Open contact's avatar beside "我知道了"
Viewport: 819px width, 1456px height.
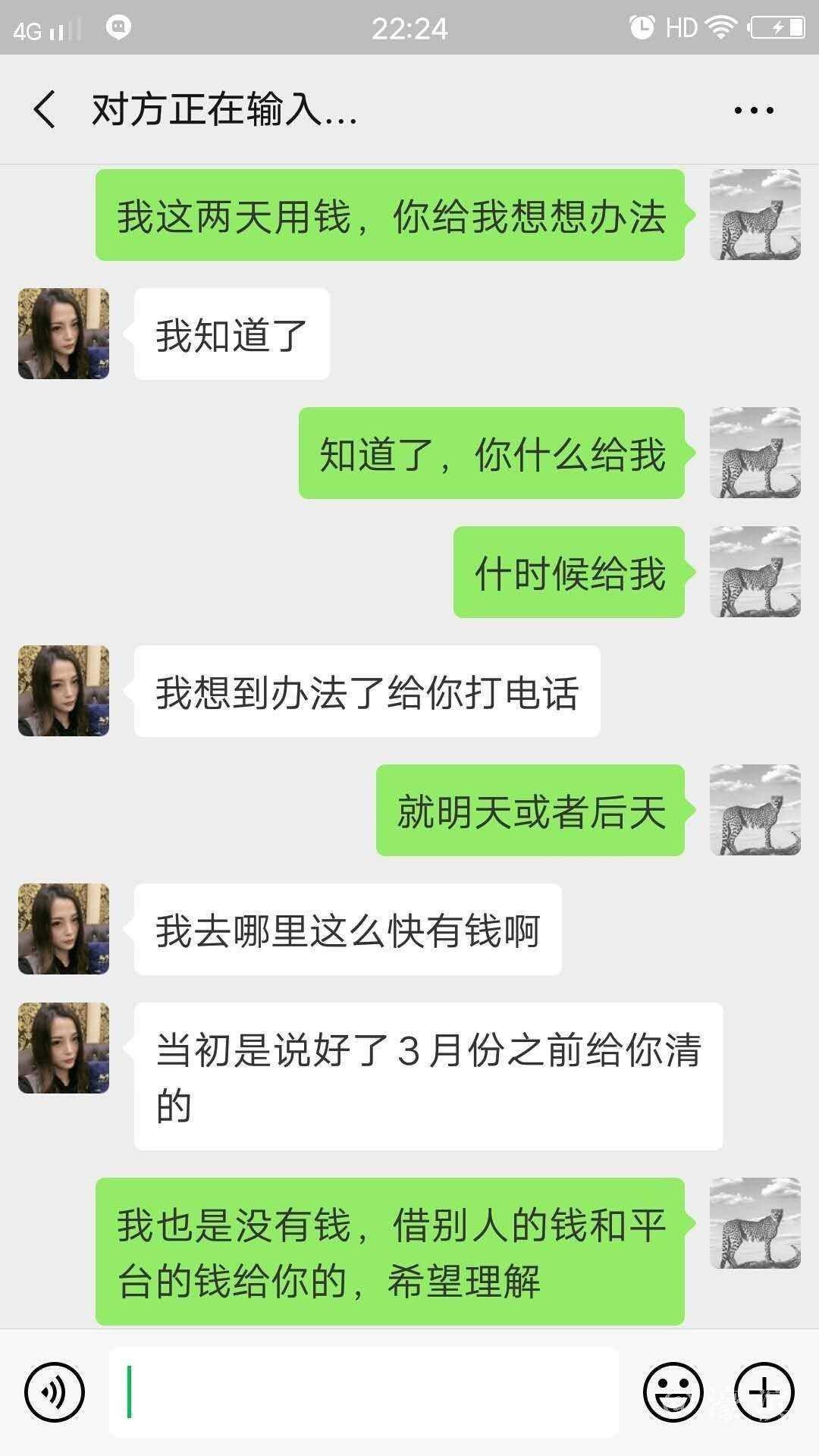click(x=64, y=334)
